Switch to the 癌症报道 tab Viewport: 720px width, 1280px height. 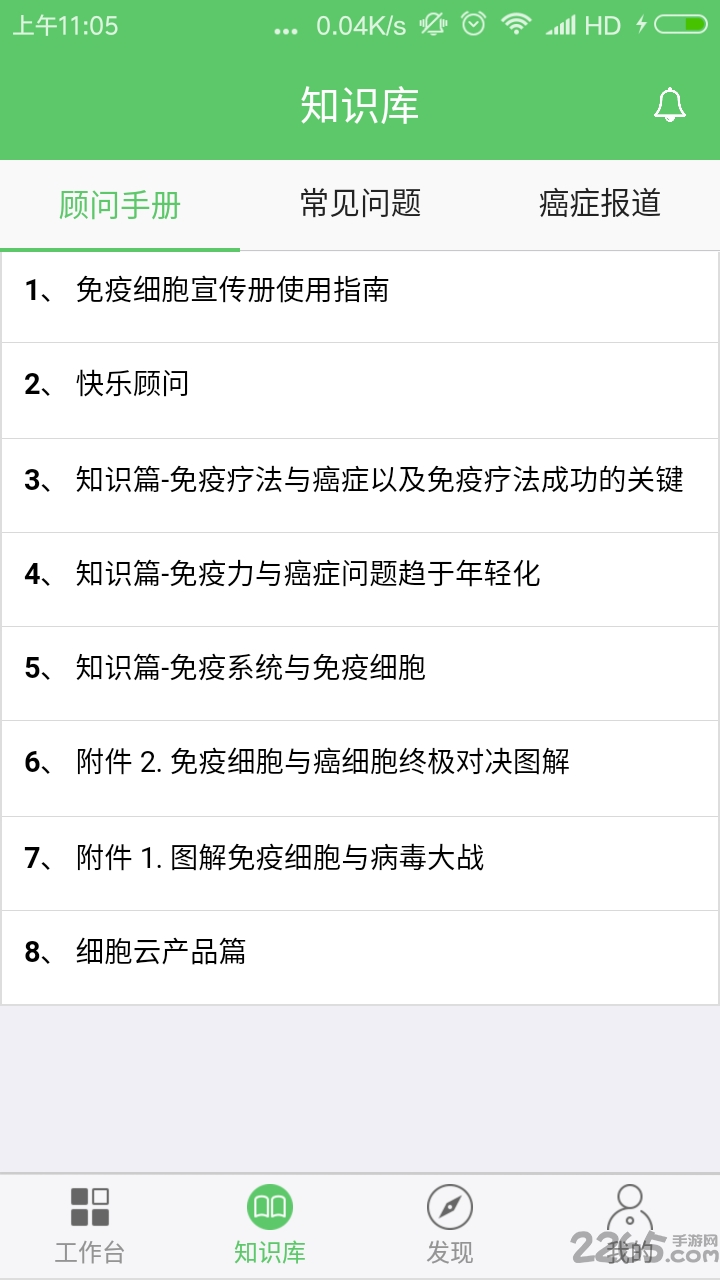click(x=600, y=204)
